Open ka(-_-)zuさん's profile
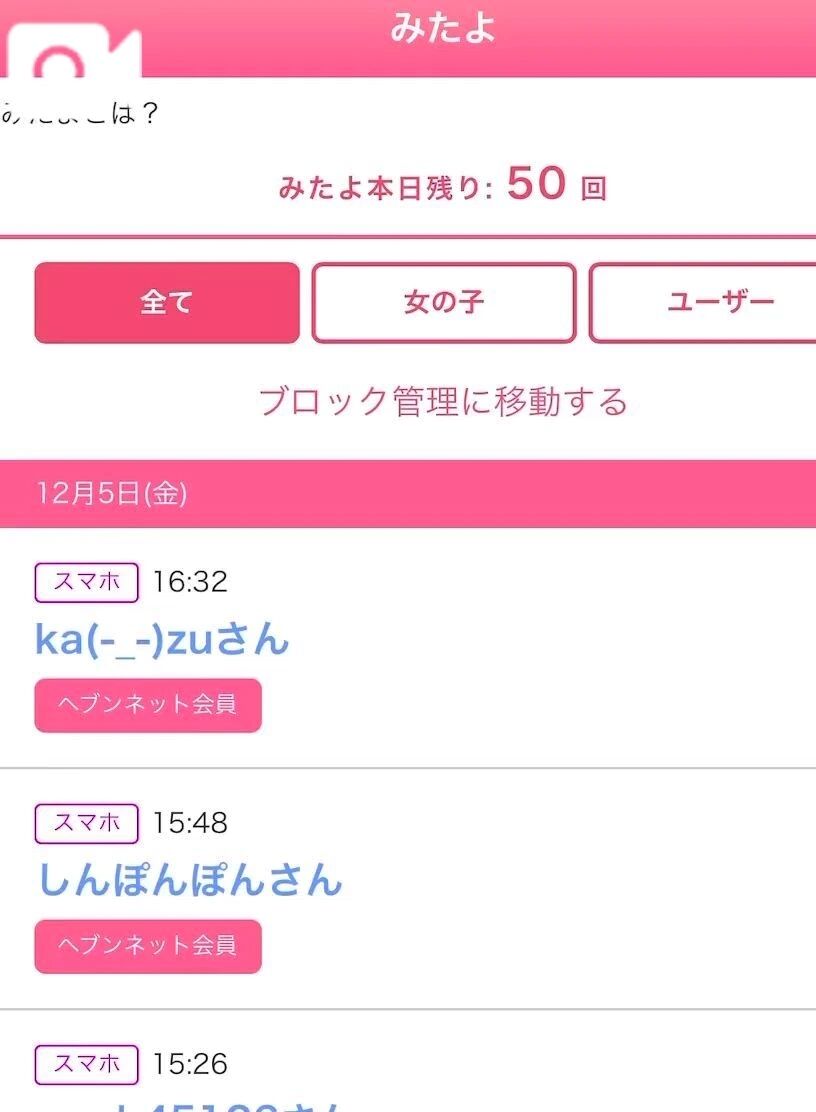The image size is (816, 1112). tap(160, 638)
